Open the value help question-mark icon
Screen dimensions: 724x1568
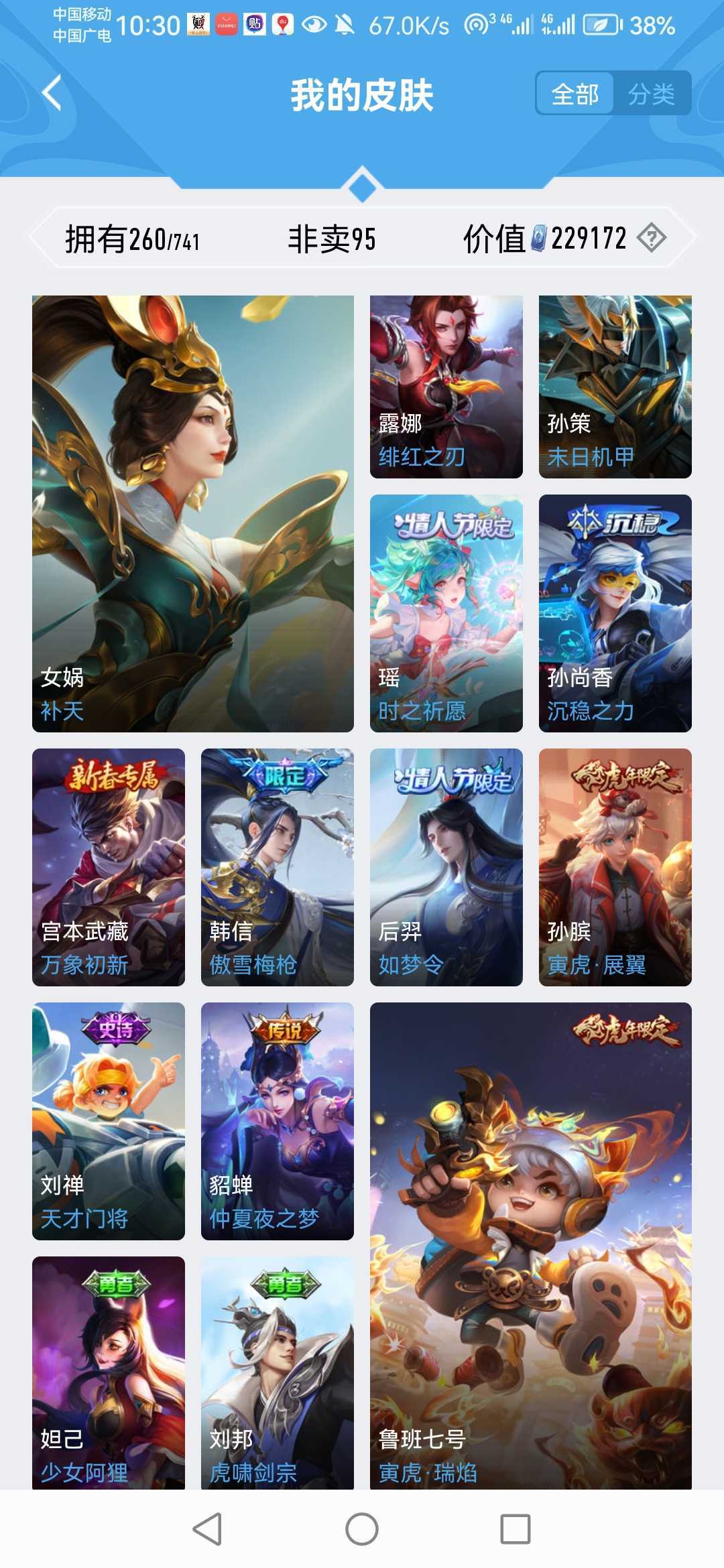click(x=651, y=238)
